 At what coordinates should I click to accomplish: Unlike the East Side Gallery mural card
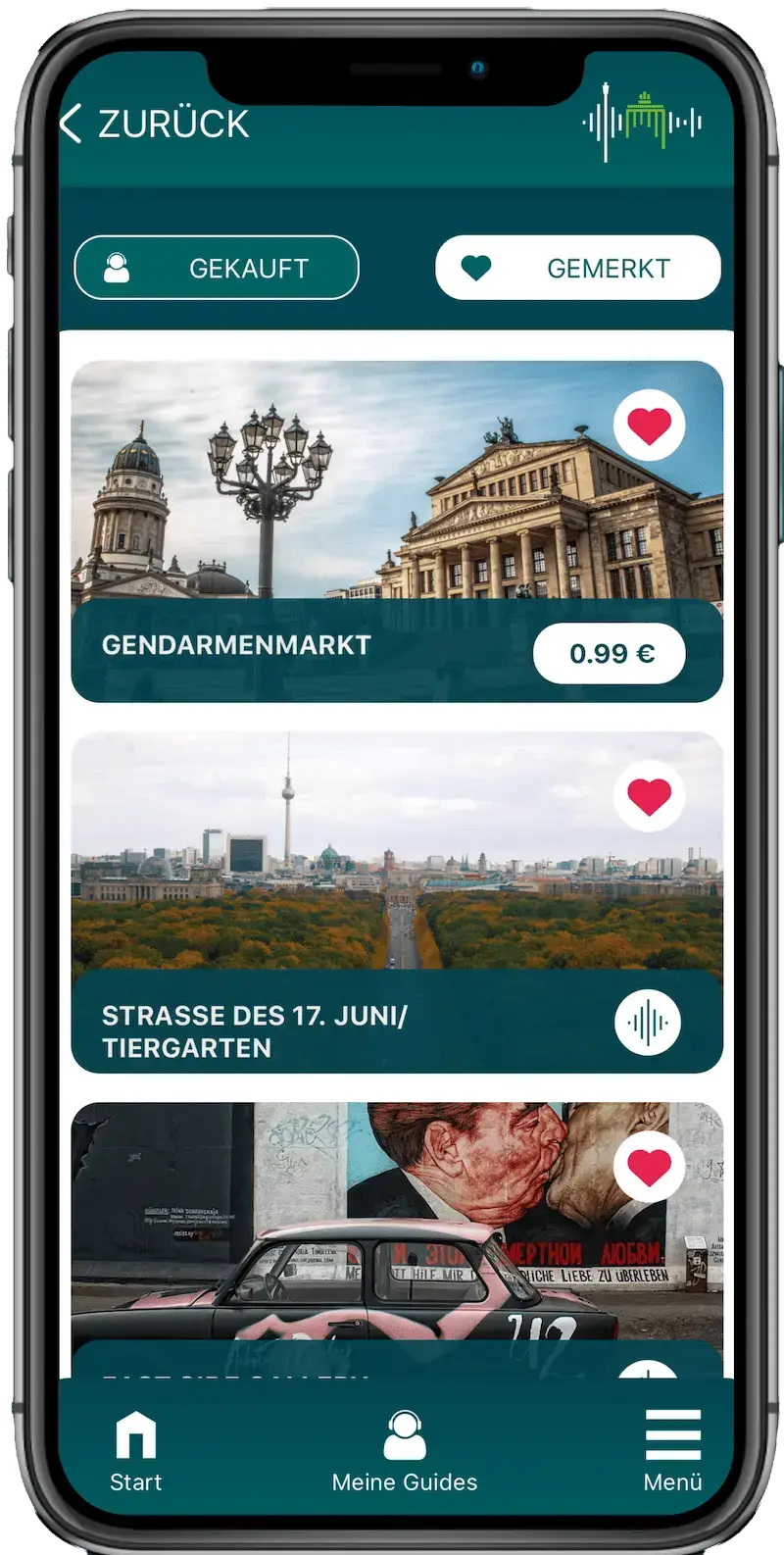click(x=649, y=1167)
